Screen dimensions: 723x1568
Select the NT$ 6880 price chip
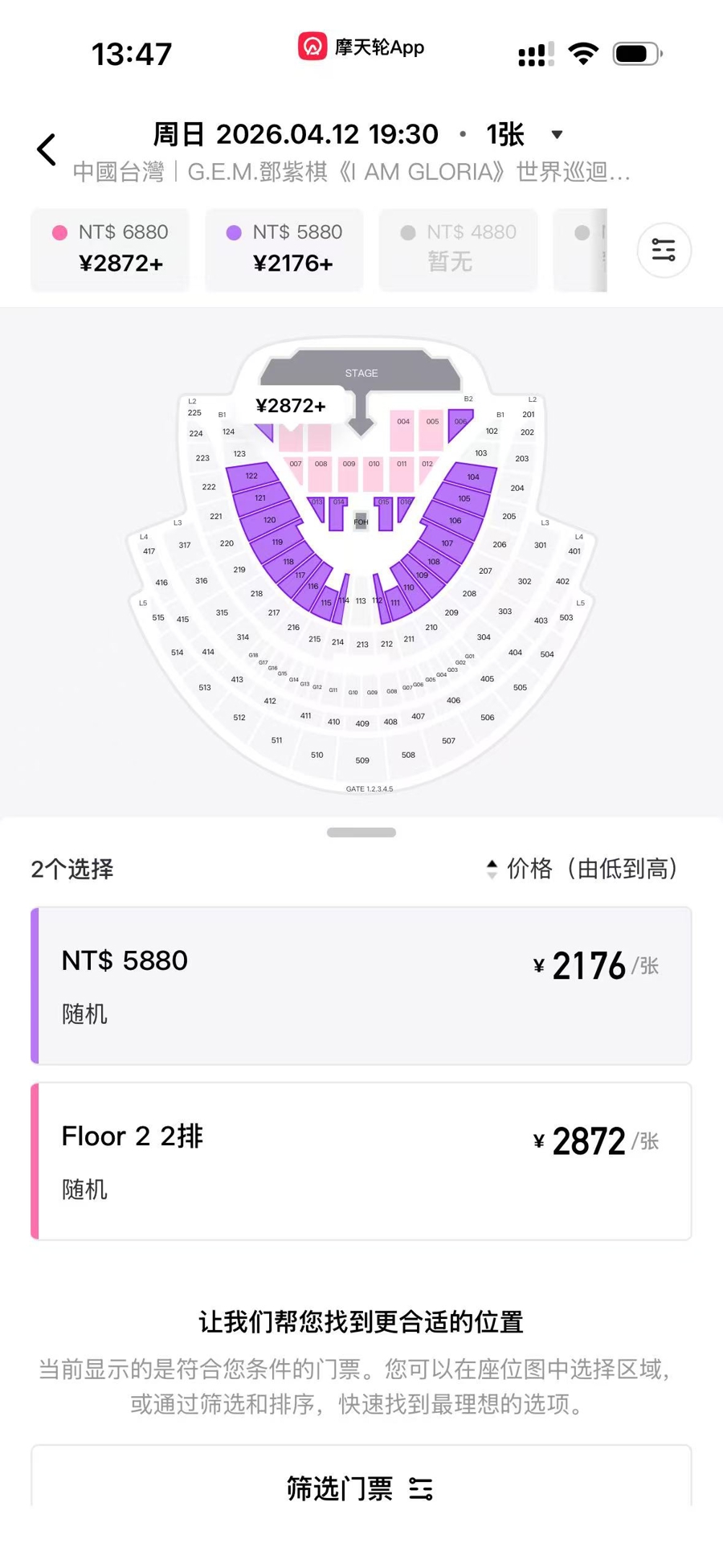pyautogui.click(x=110, y=248)
